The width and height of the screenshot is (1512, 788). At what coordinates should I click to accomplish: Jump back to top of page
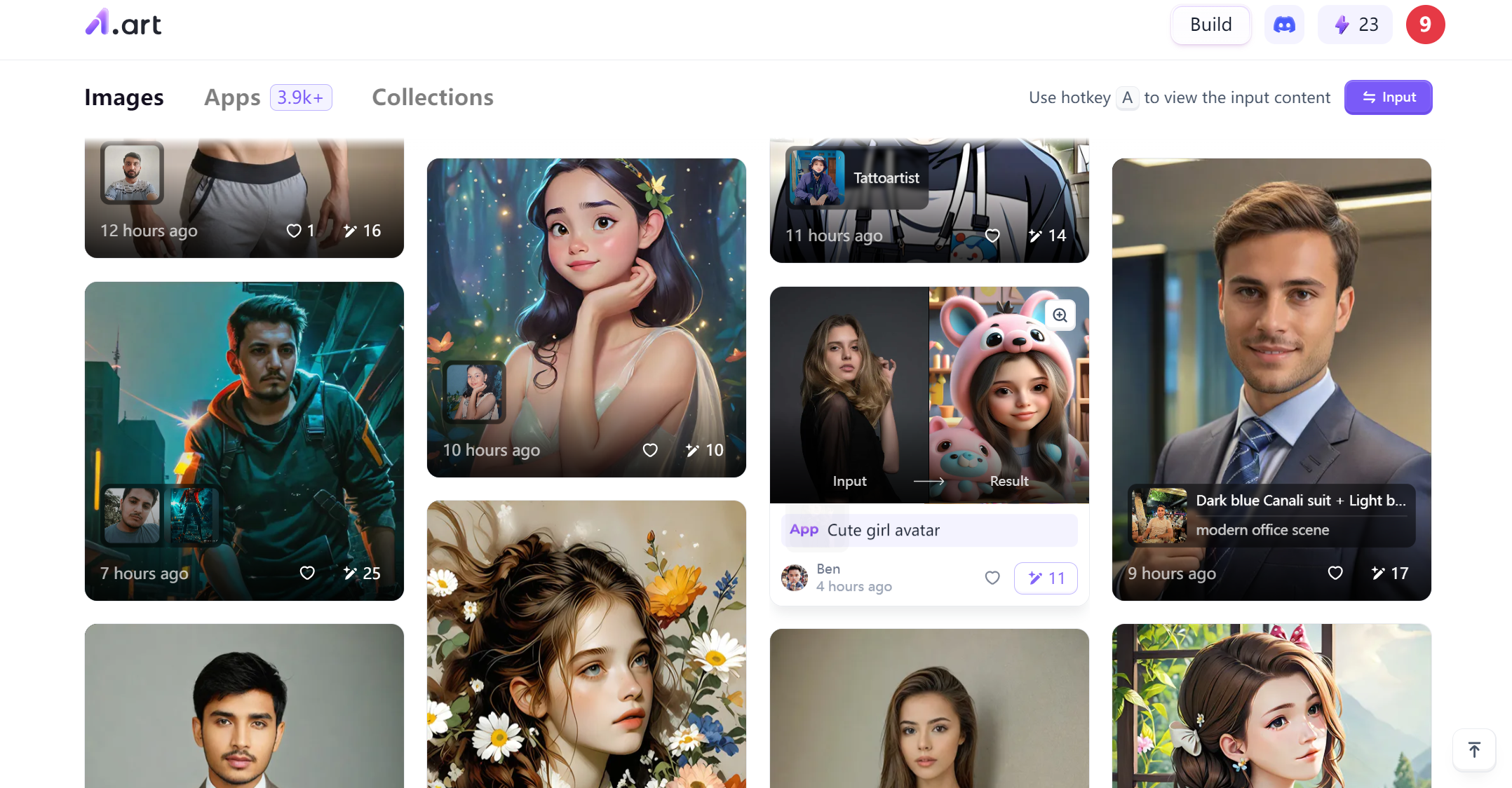coord(1474,750)
